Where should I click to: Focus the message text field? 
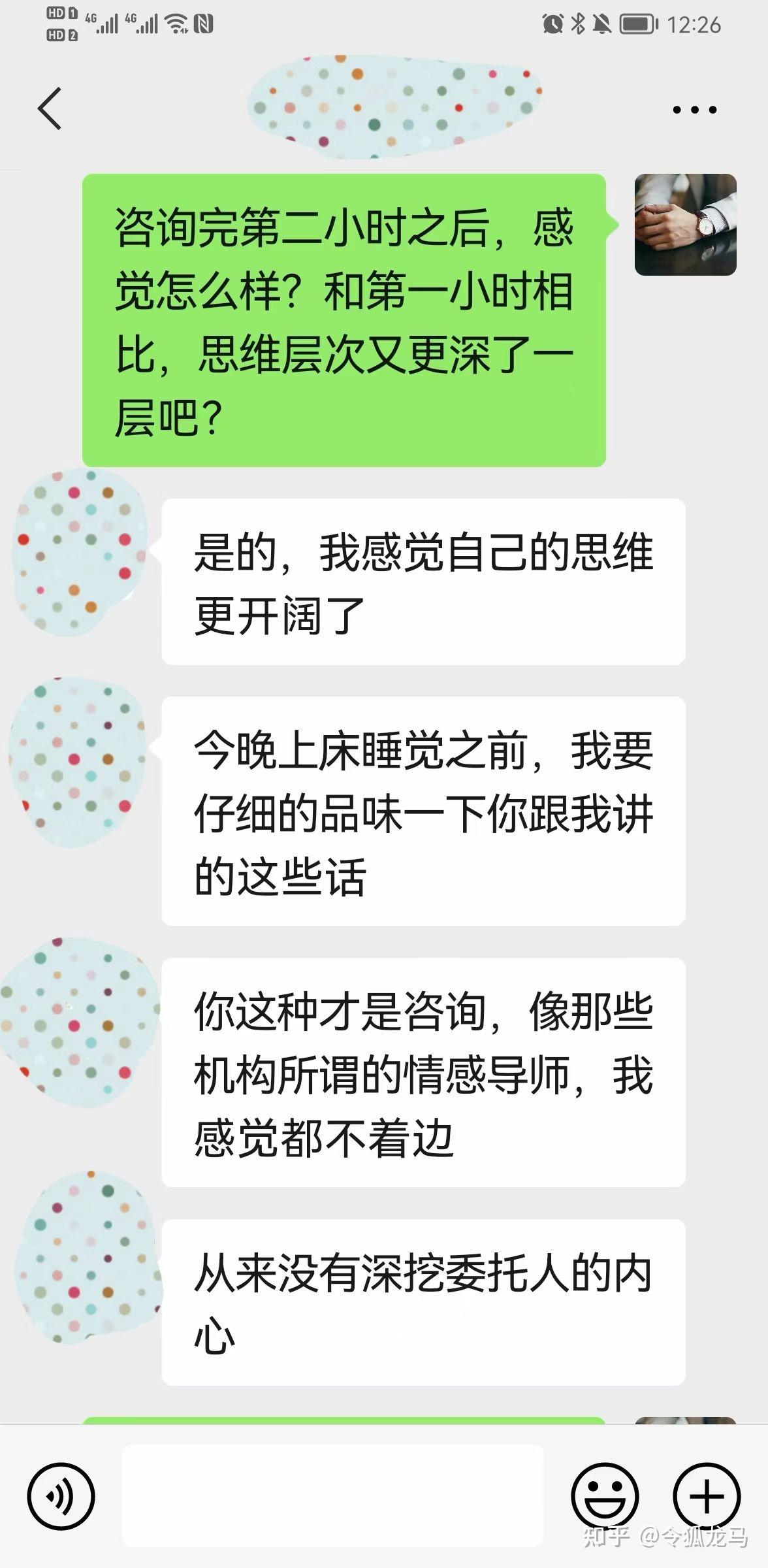tap(333, 1495)
